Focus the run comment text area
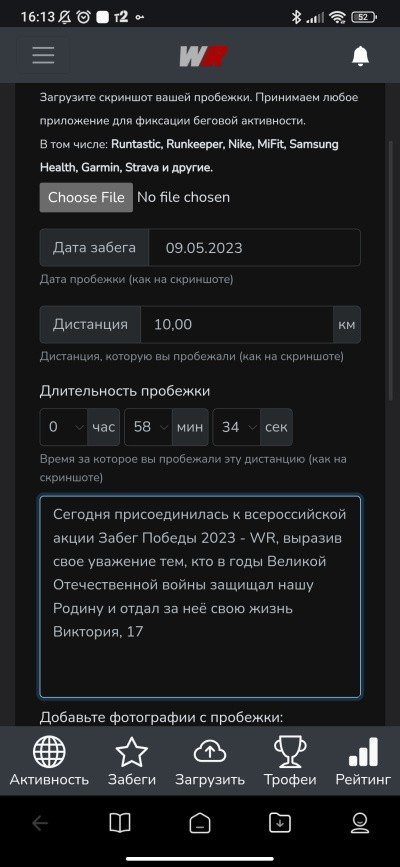 click(200, 597)
